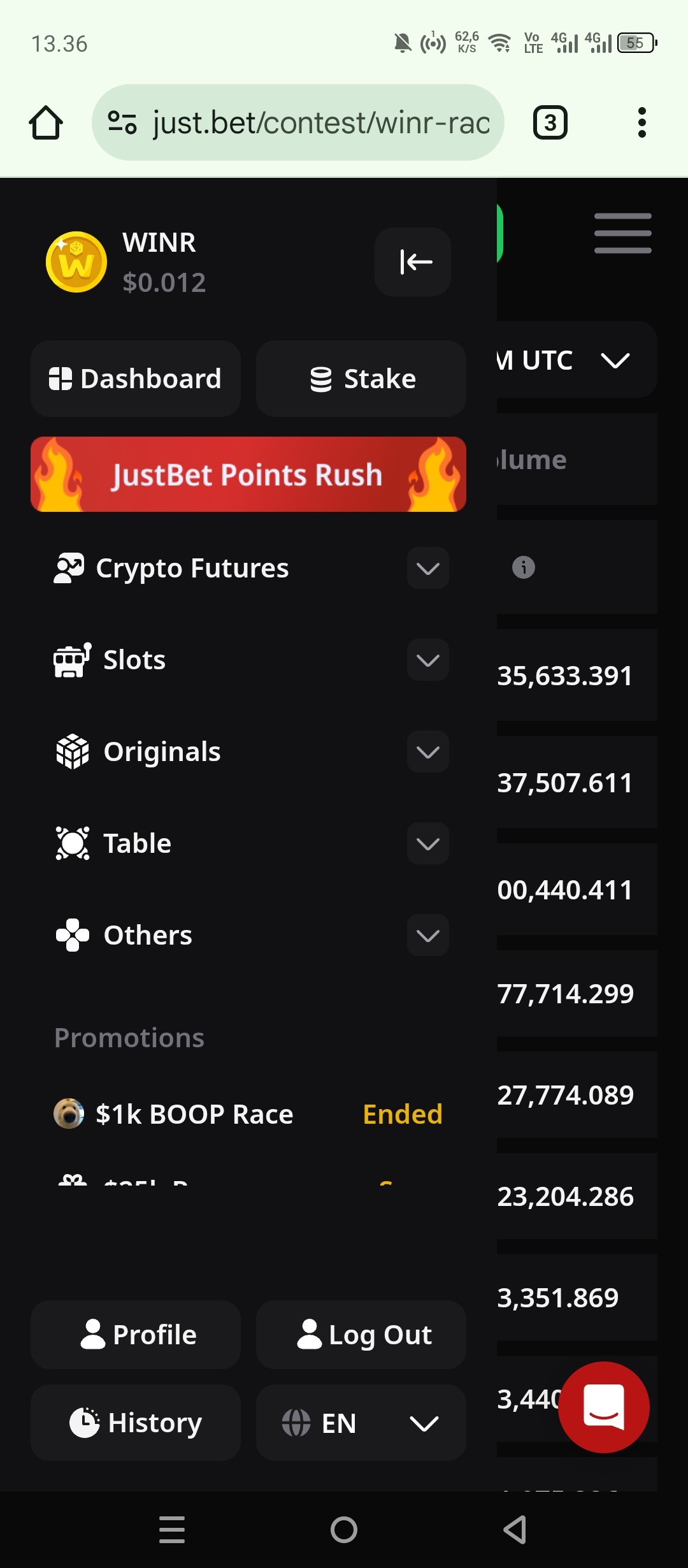The height and width of the screenshot is (1568, 688).
Task: Go to Profile
Action: 136,1335
